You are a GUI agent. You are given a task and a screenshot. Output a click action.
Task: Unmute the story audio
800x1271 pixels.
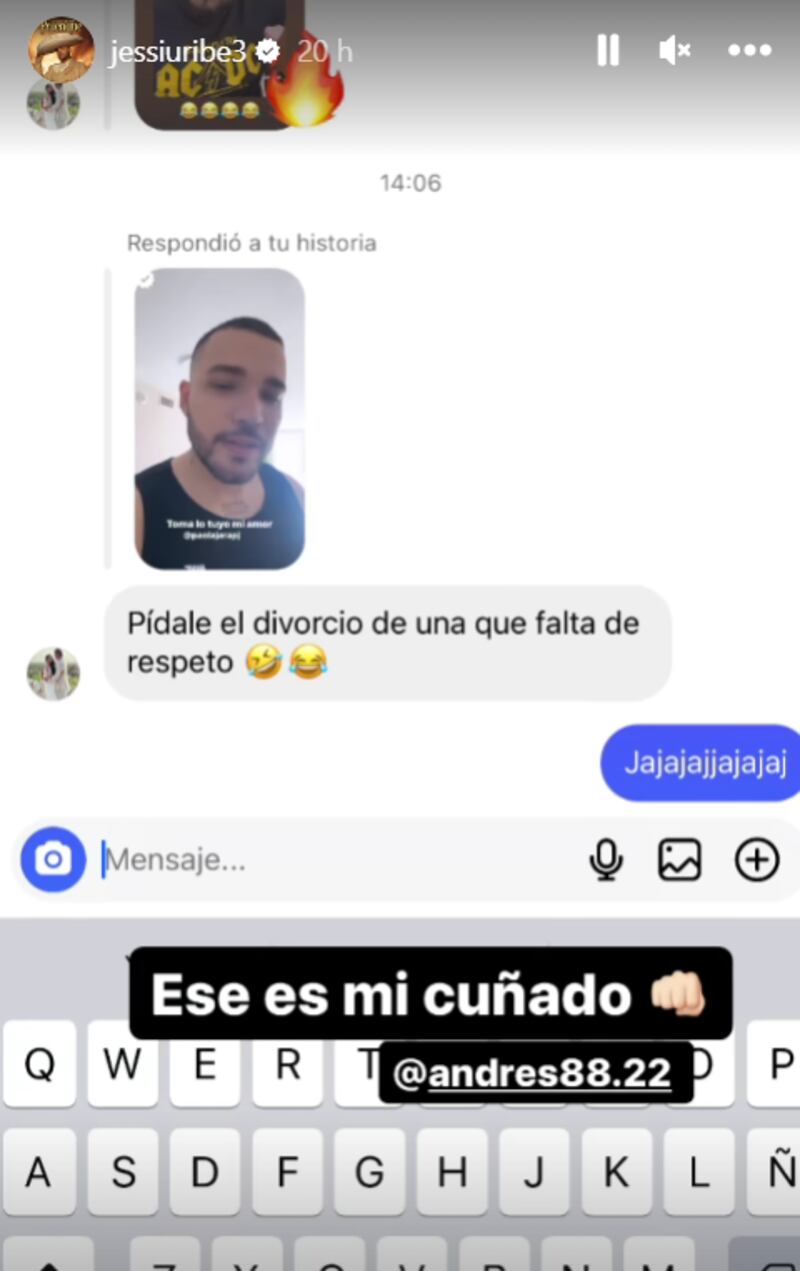coord(675,50)
